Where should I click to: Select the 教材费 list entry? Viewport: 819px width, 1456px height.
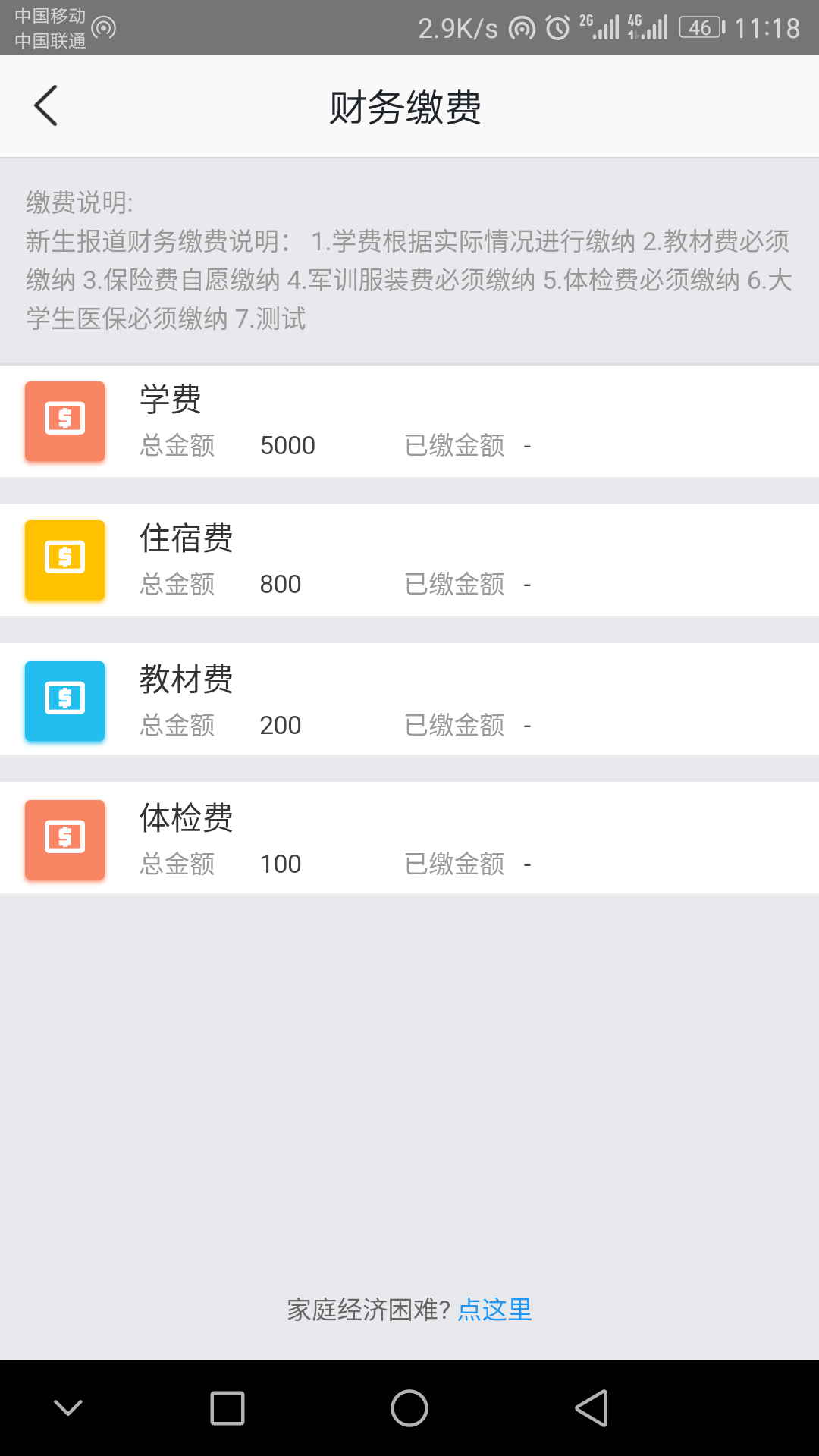[x=409, y=701]
